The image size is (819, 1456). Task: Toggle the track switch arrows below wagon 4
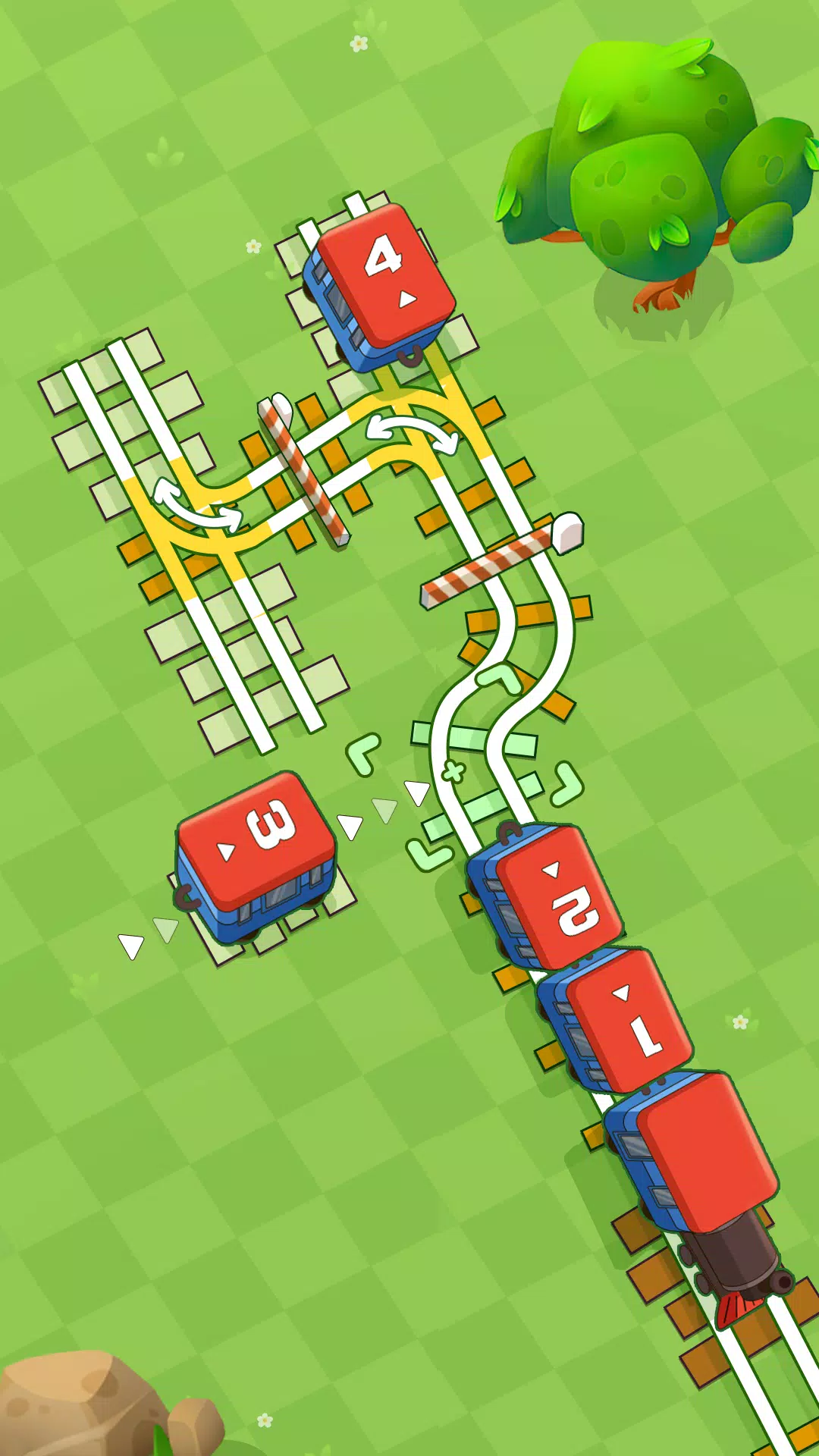point(411,432)
